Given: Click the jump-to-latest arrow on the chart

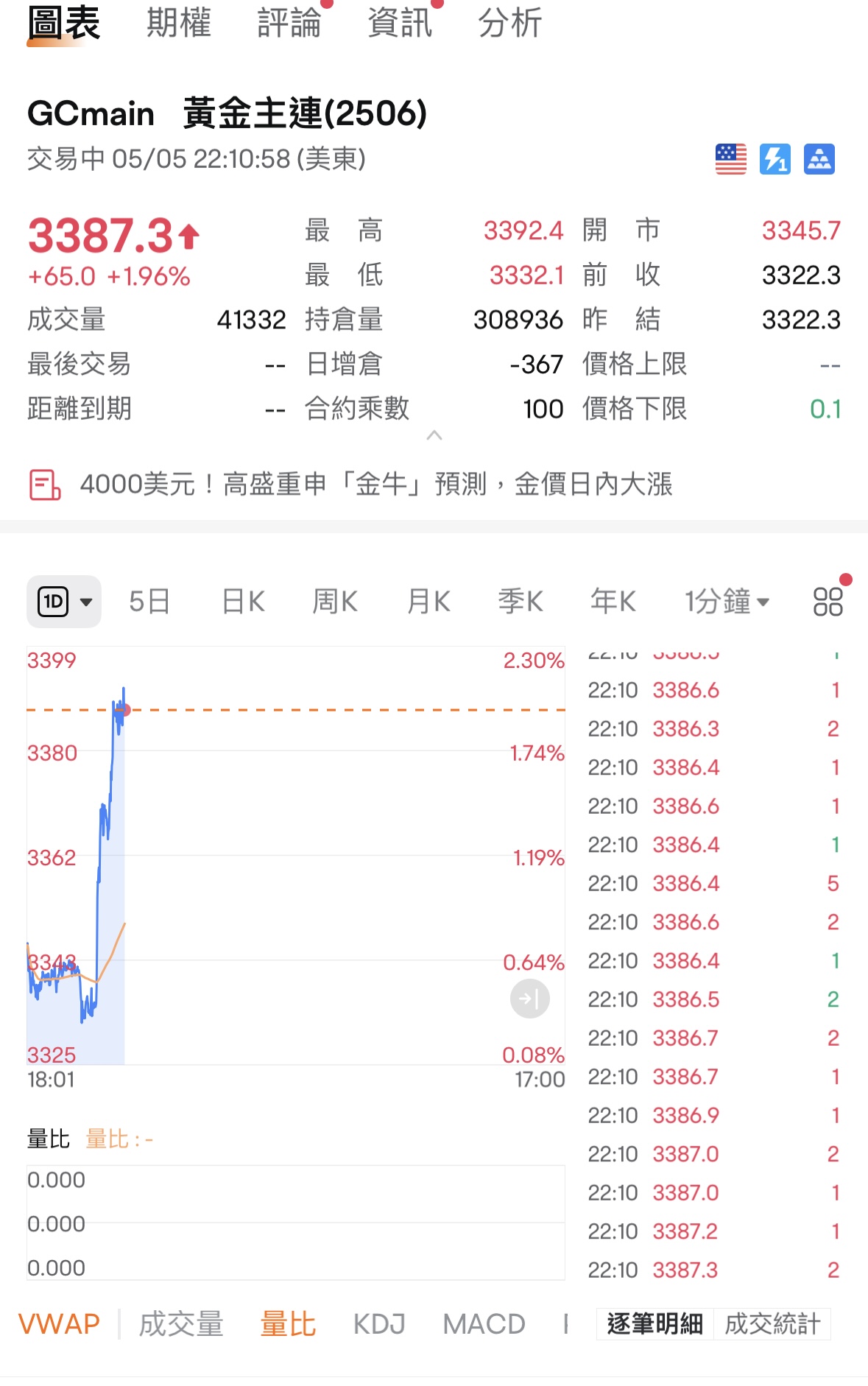Looking at the screenshot, I should click(529, 999).
